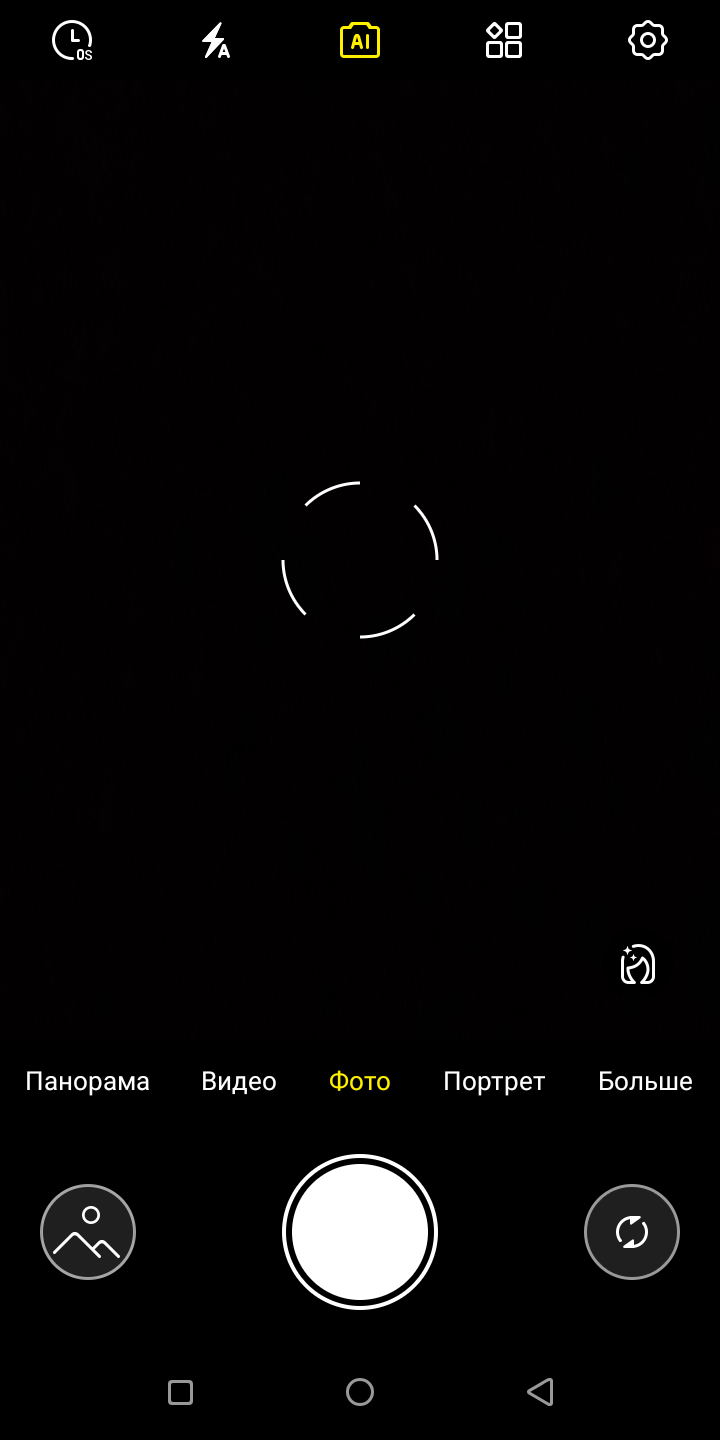Select the Фото mode

tap(359, 1081)
